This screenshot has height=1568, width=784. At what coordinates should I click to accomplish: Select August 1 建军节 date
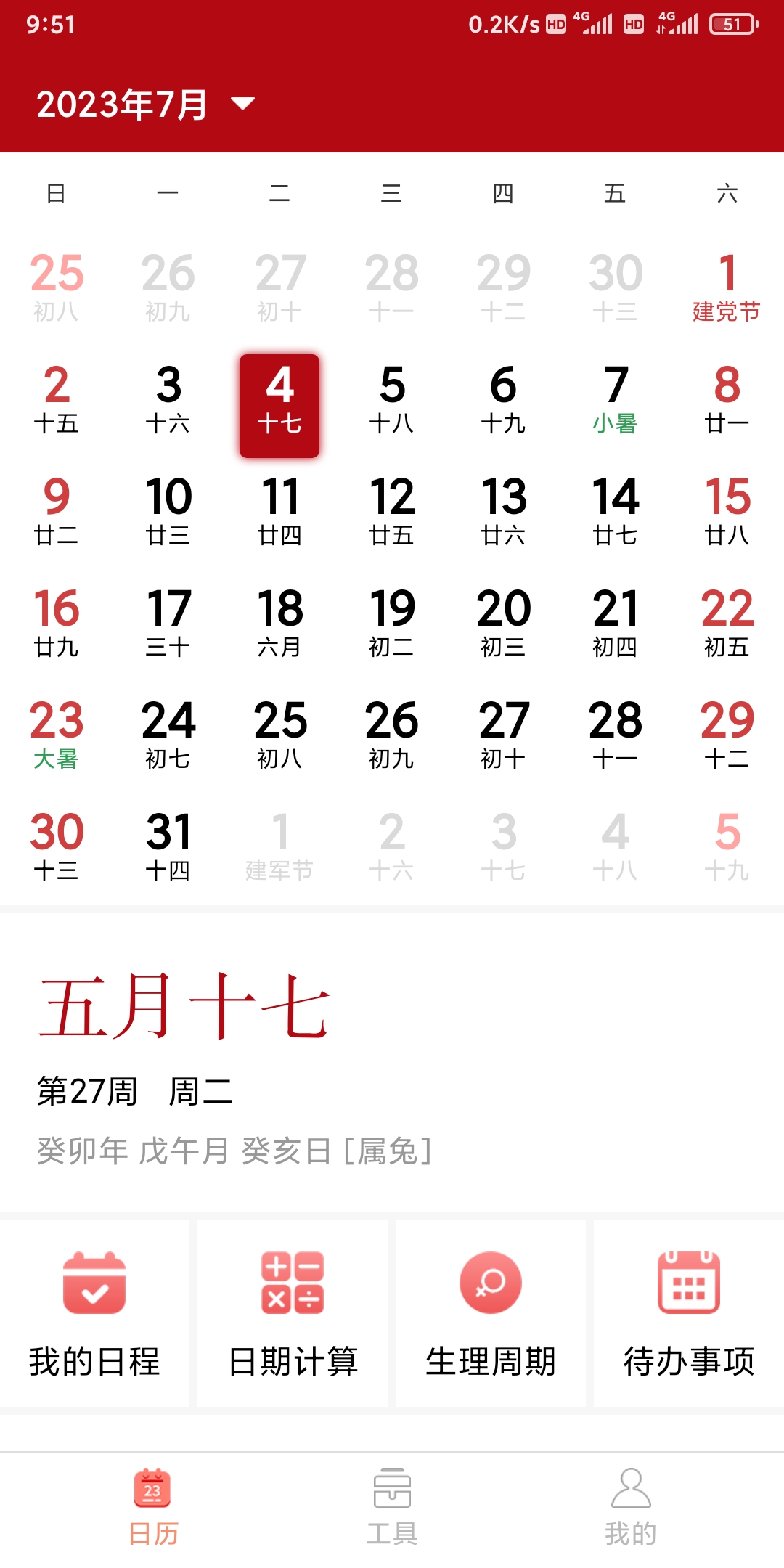(281, 846)
